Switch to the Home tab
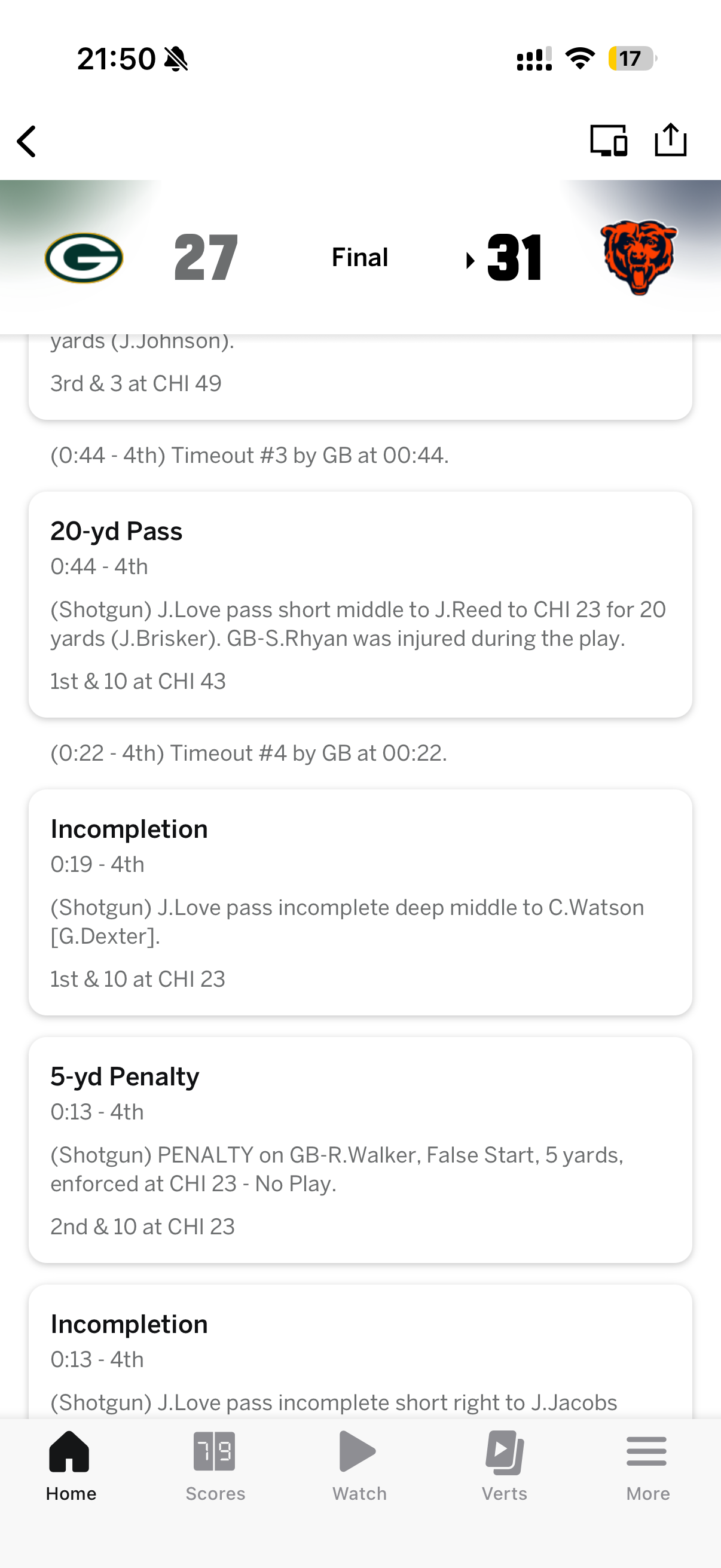 point(71,1466)
